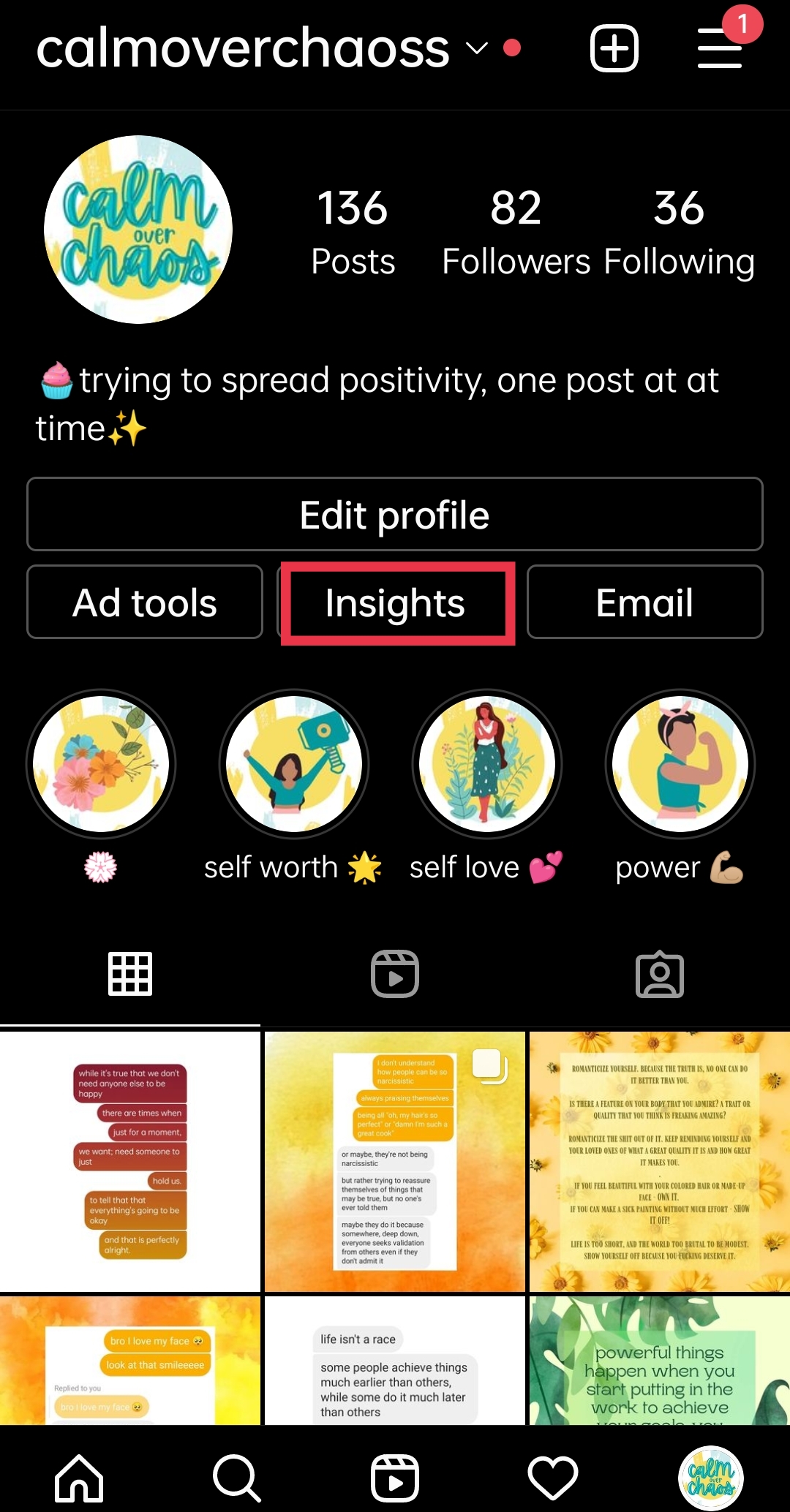This screenshot has height=1512, width=790.
Task: Open account Insights
Action: 396,602
